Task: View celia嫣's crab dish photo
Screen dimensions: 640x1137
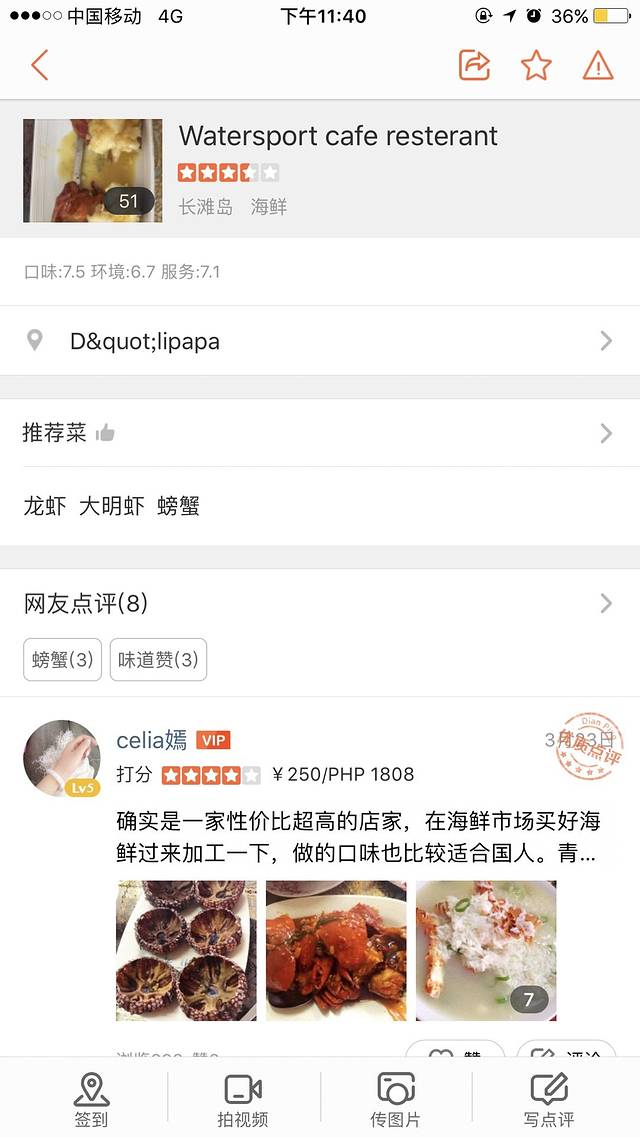Action: pos(336,950)
